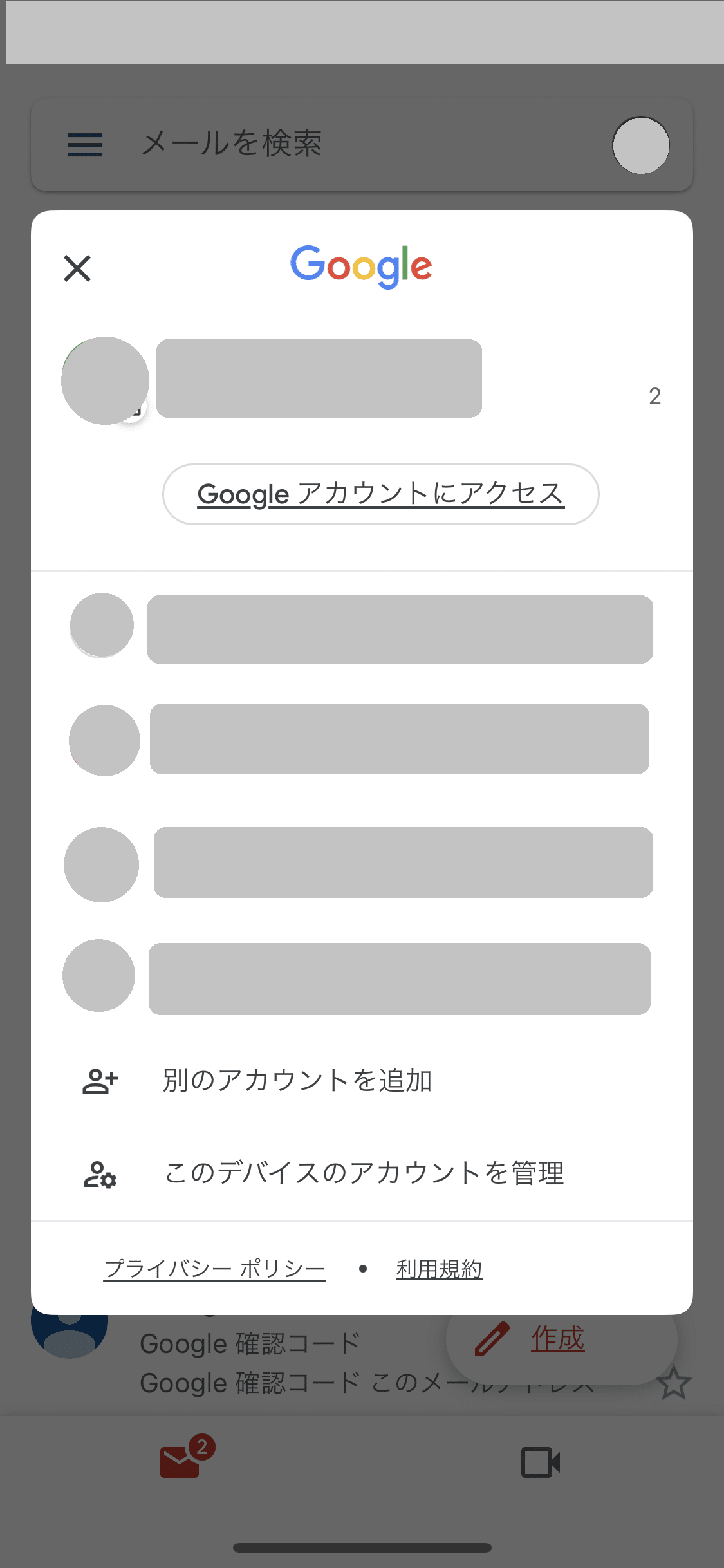Viewport: 724px width, 1568px height.
Task: Tap the 作成 compose button
Action: pyautogui.click(x=557, y=1339)
